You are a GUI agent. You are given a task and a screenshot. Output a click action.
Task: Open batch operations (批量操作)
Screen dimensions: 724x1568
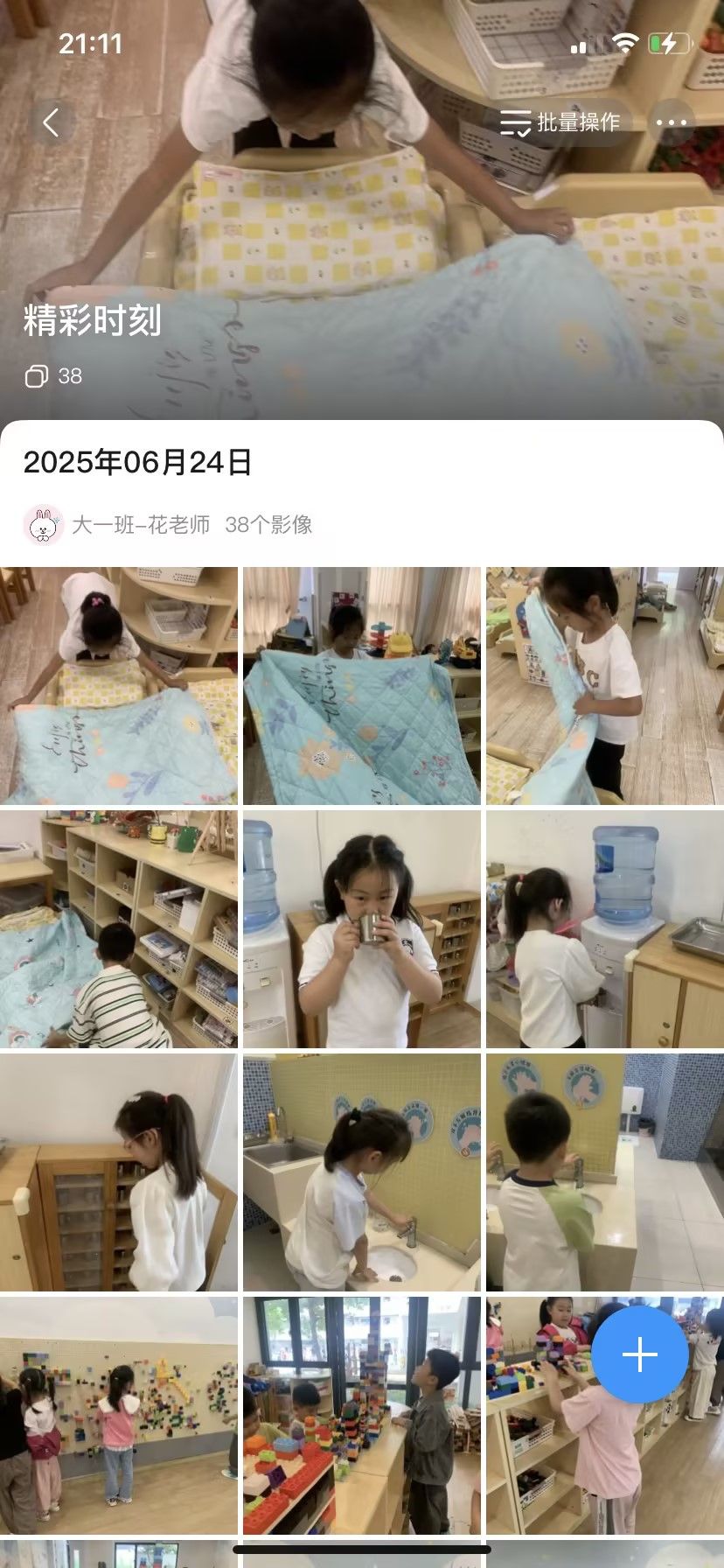point(560,122)
